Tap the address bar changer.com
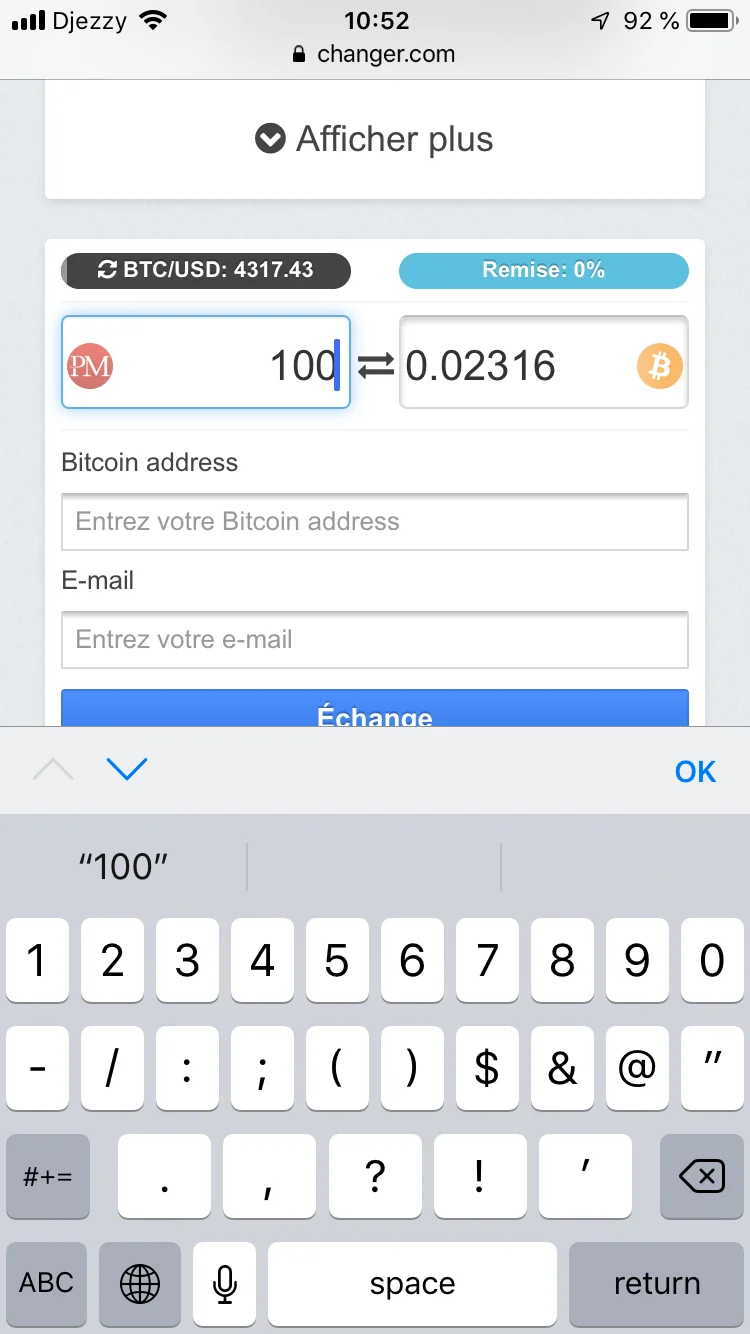This screenshot has width=750, height=1334. point(375,54)
